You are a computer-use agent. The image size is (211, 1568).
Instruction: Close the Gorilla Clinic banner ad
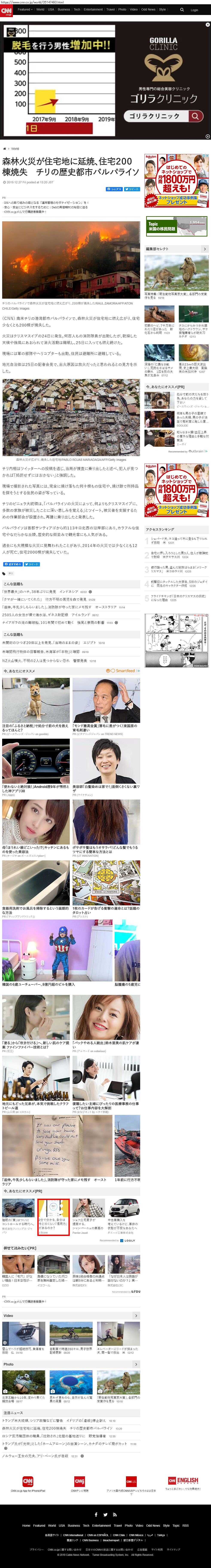[x=208, y=25]
